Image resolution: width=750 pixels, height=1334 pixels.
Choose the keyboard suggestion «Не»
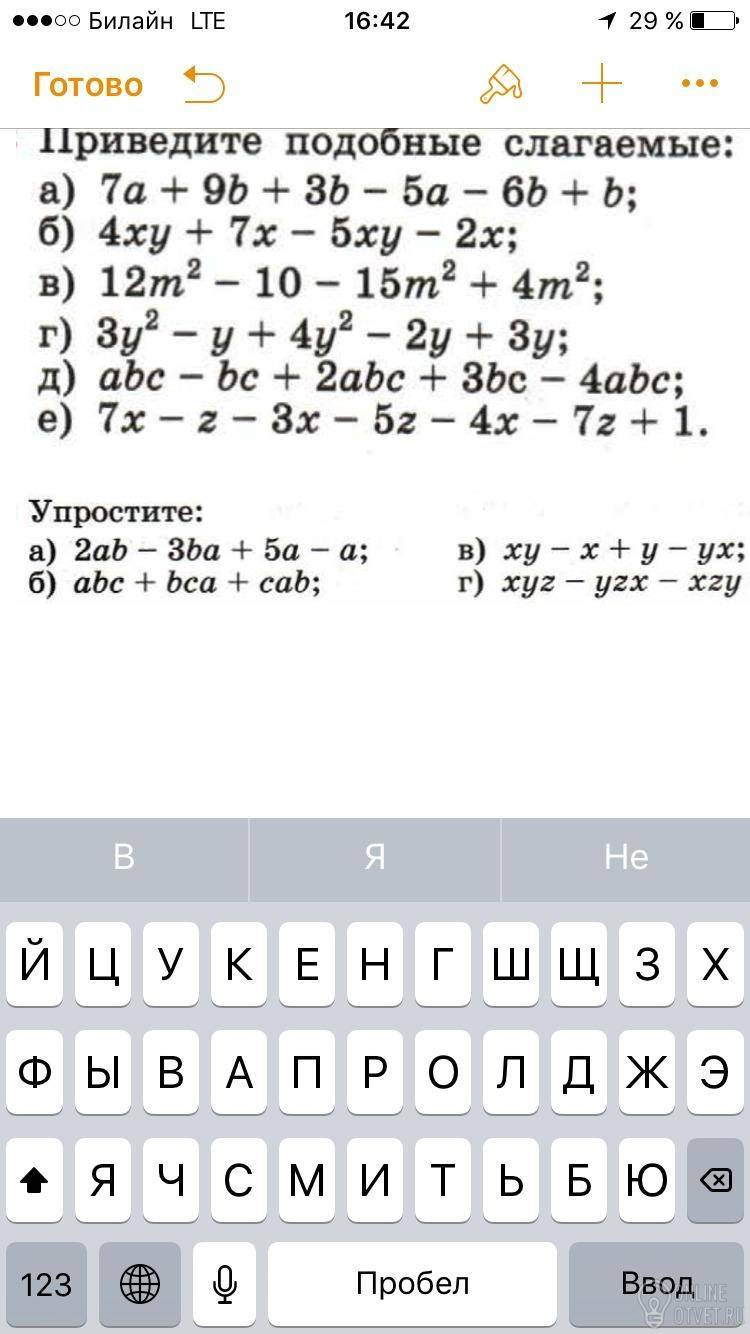click(x=626, y=857)
